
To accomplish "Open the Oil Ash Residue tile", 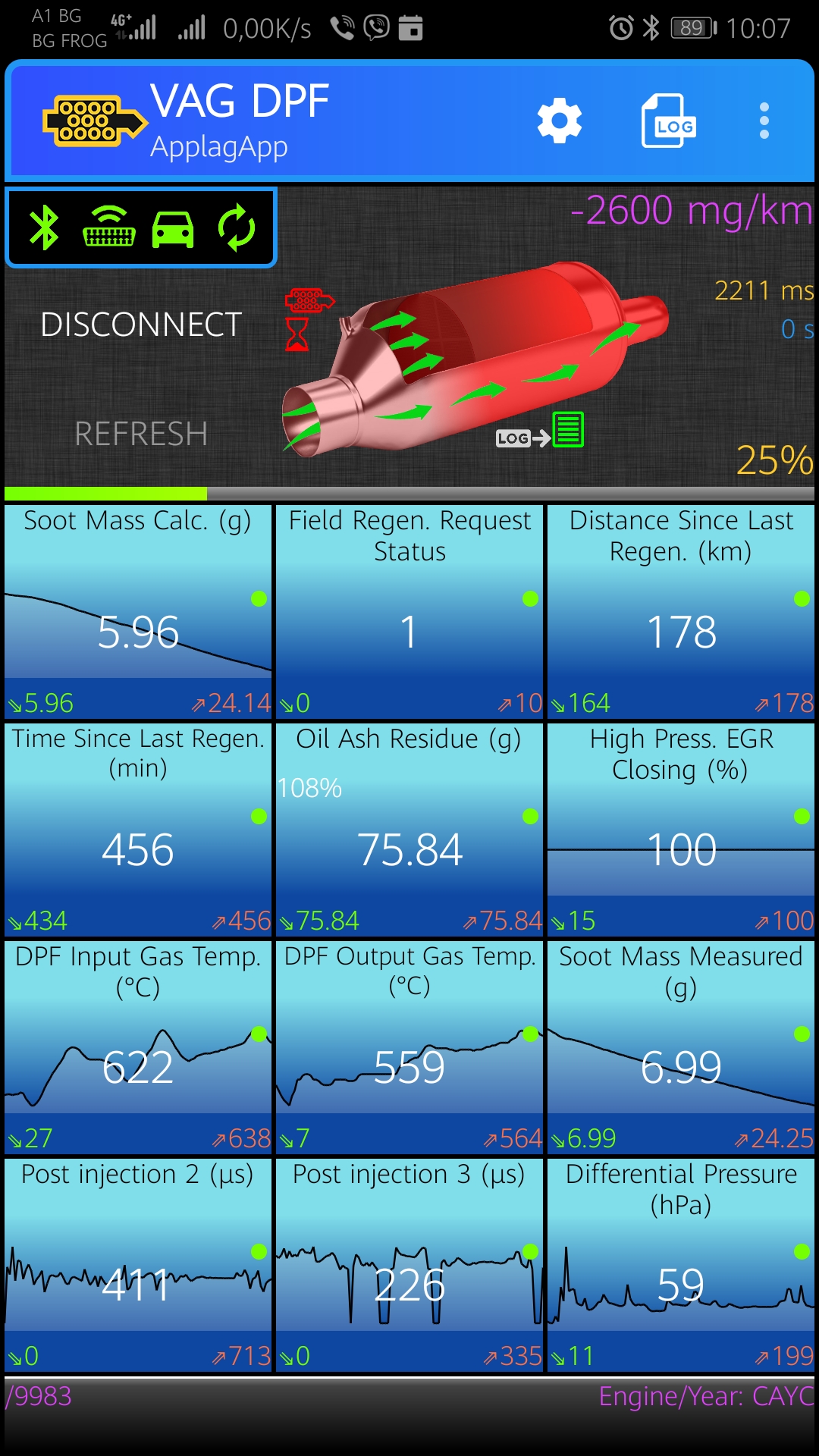I will pos(409,830).
